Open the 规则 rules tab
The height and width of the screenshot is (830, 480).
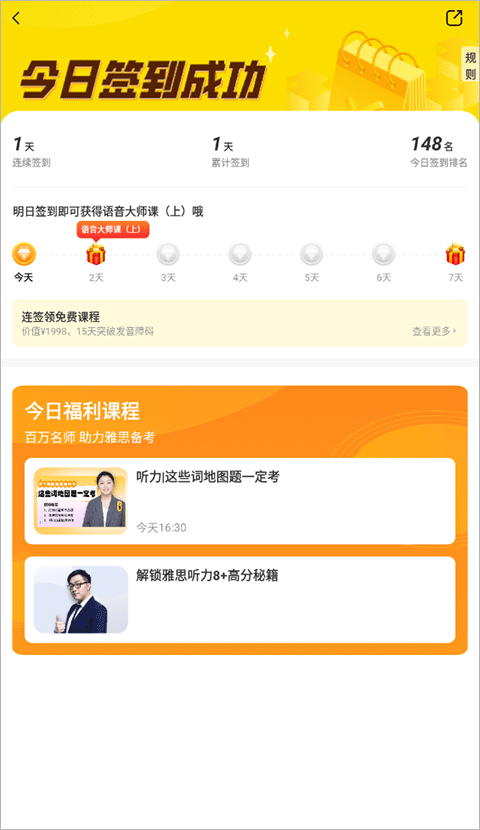(x=470, y=65)
